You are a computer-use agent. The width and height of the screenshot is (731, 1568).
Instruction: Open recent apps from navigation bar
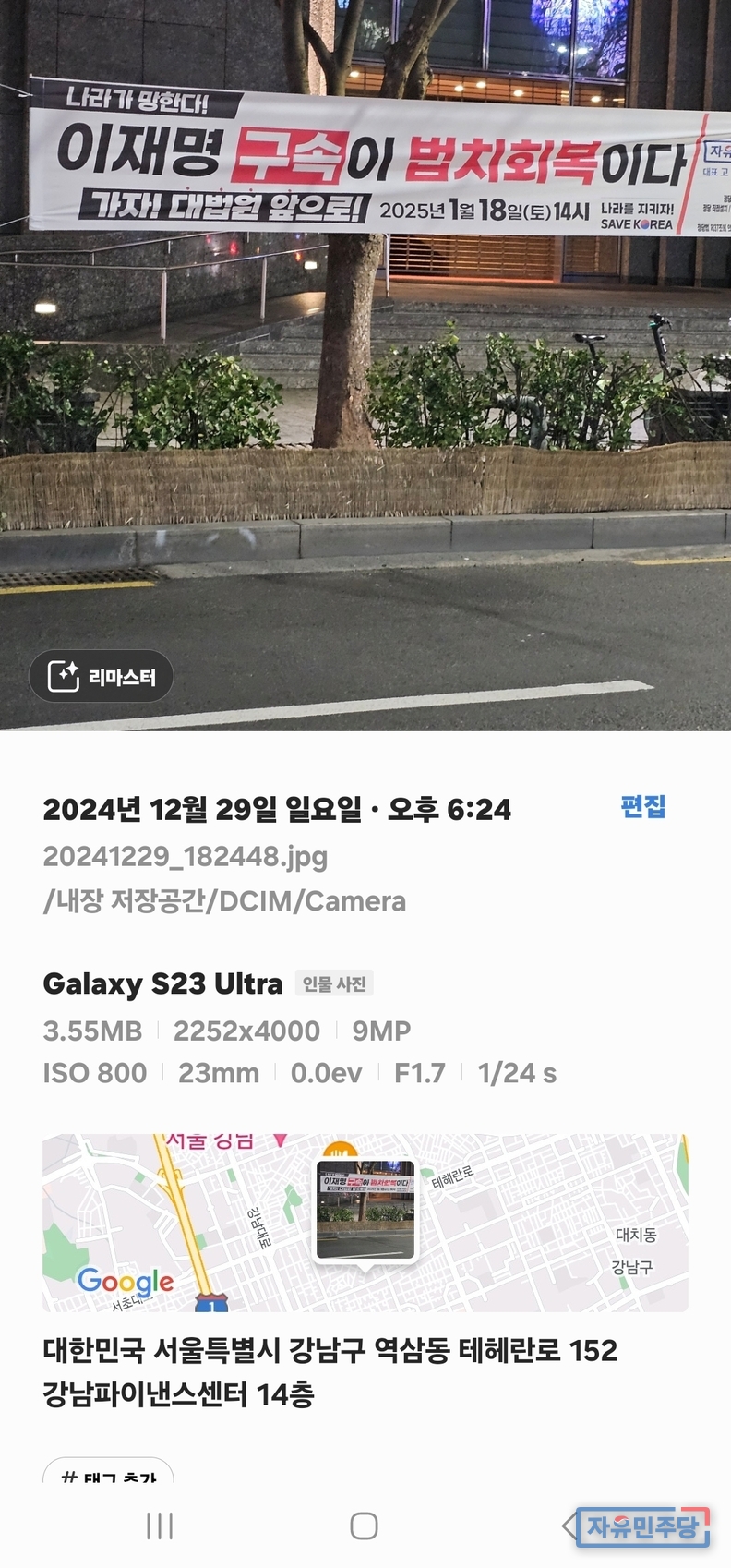pyautogui.click(x=160, y=1526)
